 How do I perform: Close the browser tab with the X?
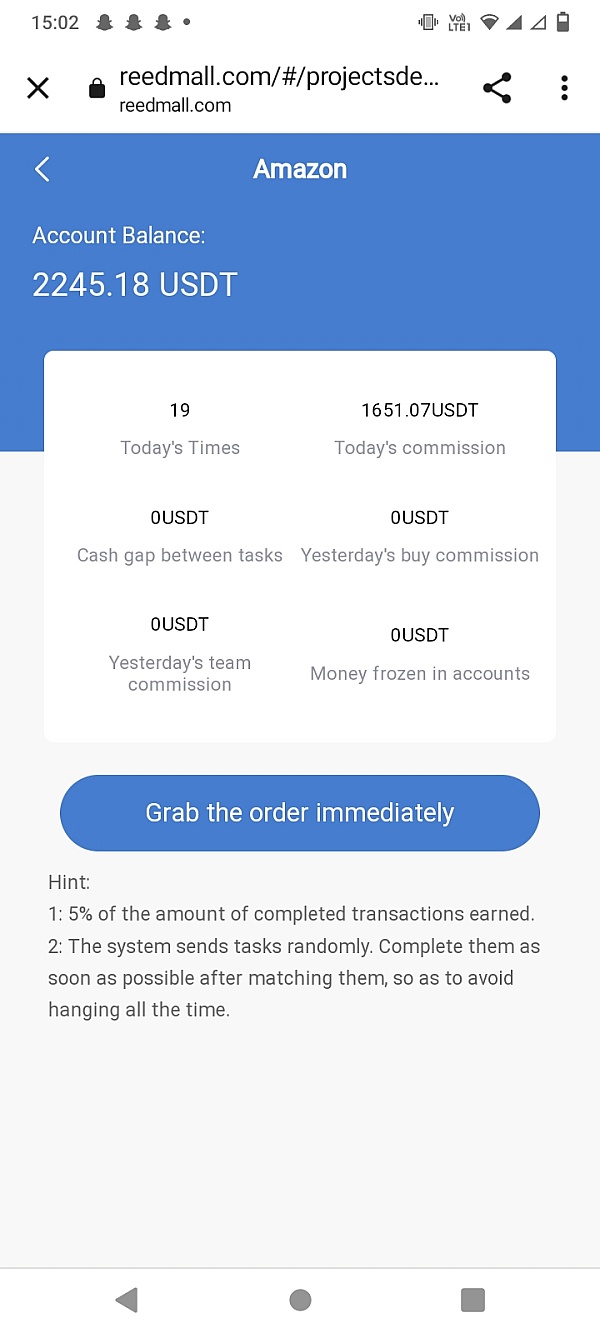[x=38, y=89]
